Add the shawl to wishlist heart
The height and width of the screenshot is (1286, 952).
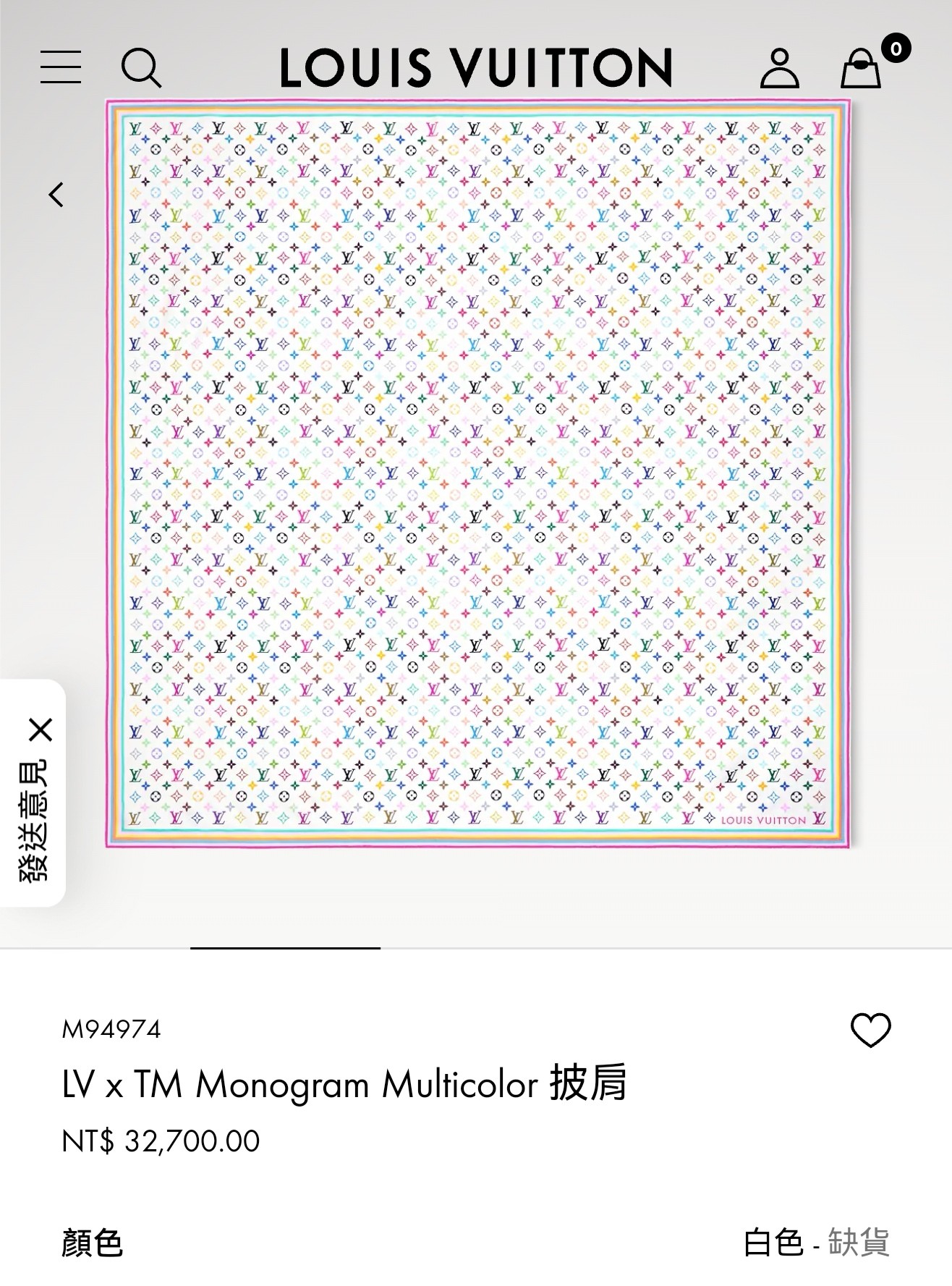(870, 1030)
